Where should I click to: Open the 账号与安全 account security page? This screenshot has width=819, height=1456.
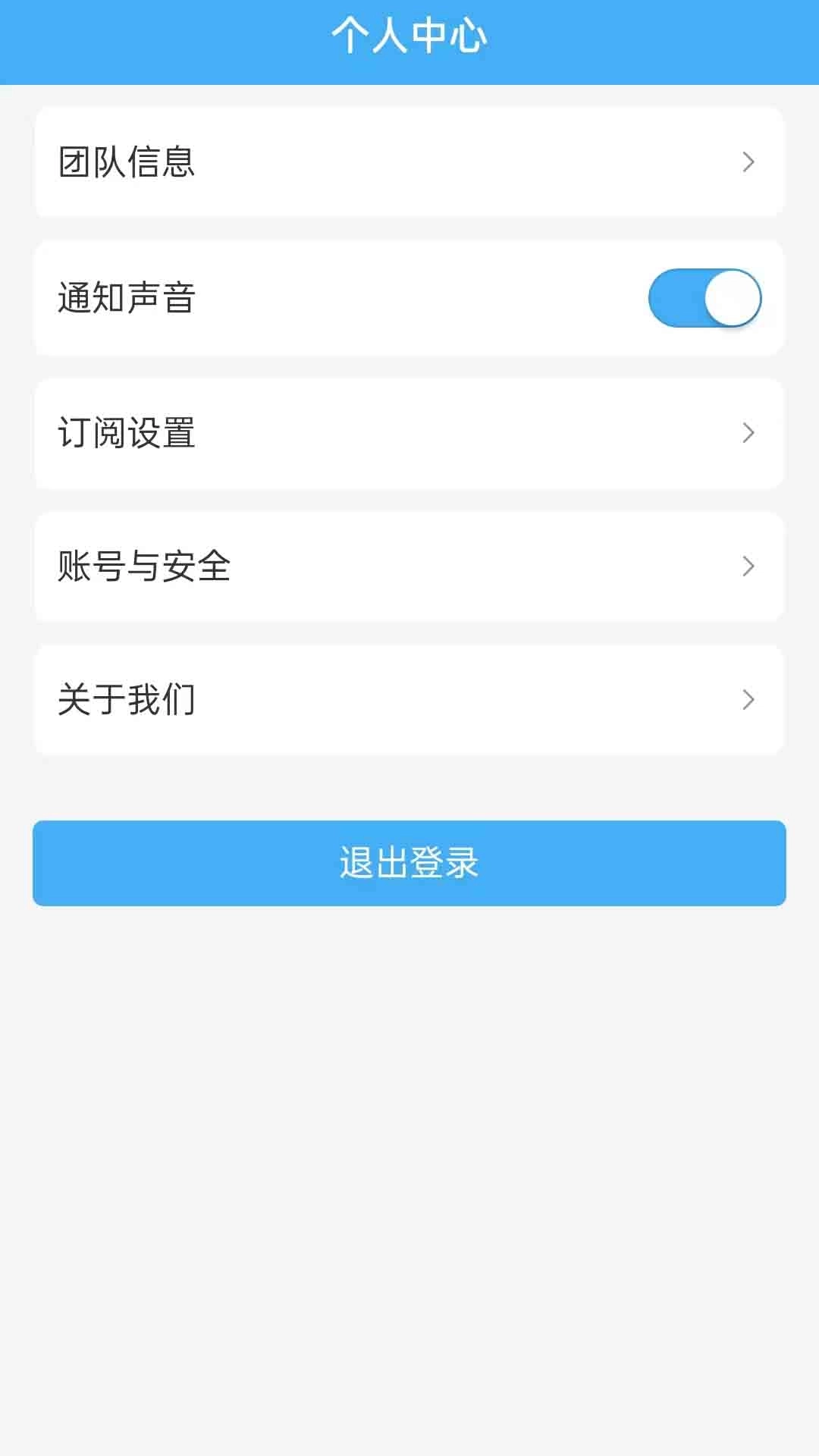pyautogui.click(x=409, y=566)
